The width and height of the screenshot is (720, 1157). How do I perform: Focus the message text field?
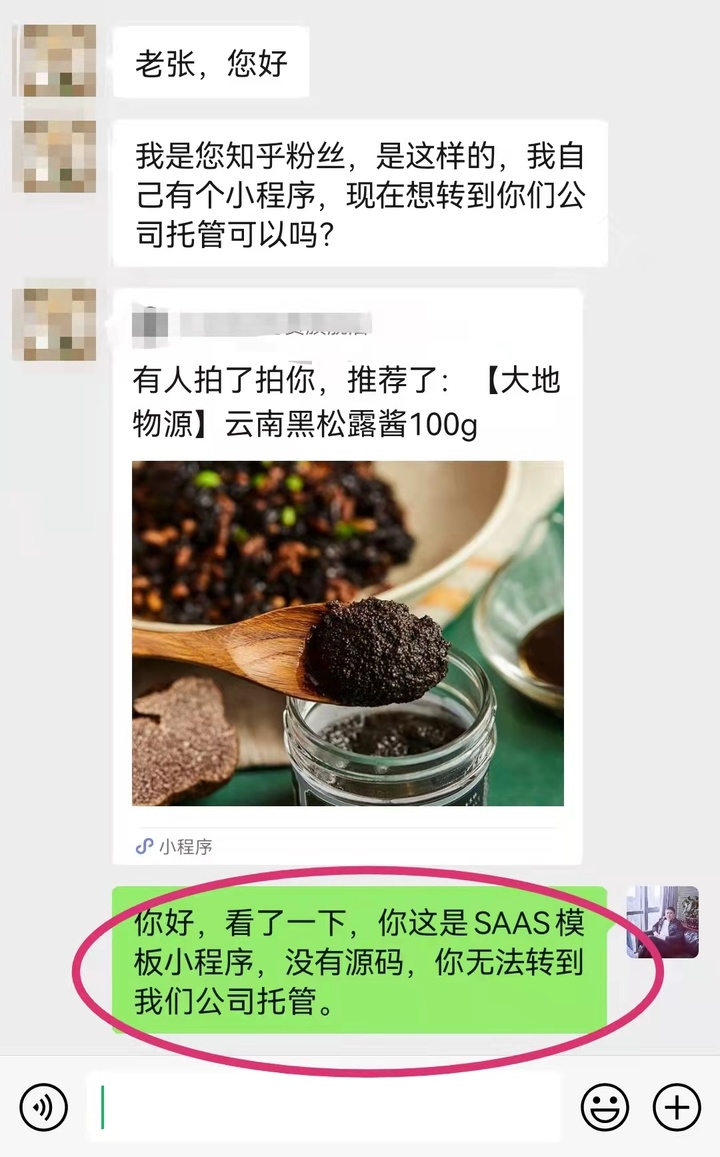click(325, 1107)
